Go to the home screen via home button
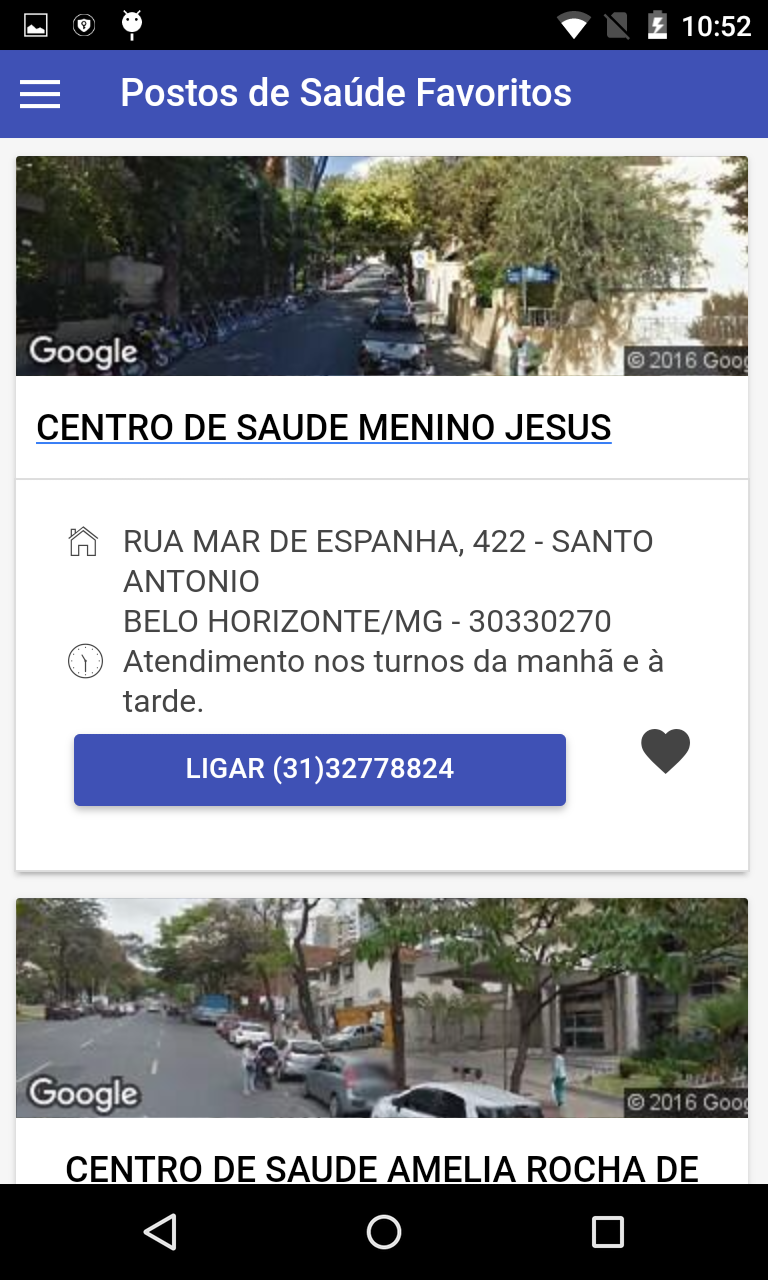The image size is (768, 1280). point(384,1232)
